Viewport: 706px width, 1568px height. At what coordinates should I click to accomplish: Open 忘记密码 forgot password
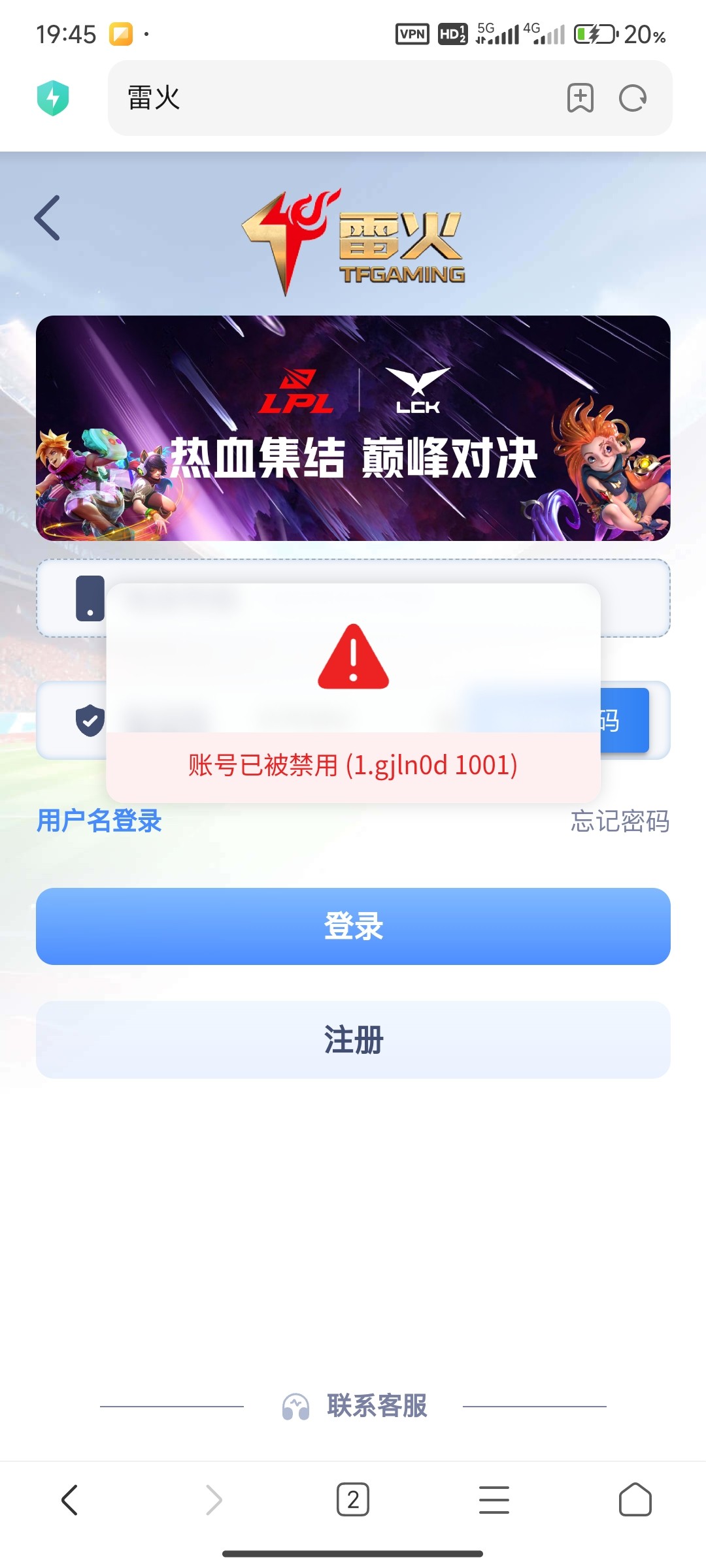coord(620,823)
